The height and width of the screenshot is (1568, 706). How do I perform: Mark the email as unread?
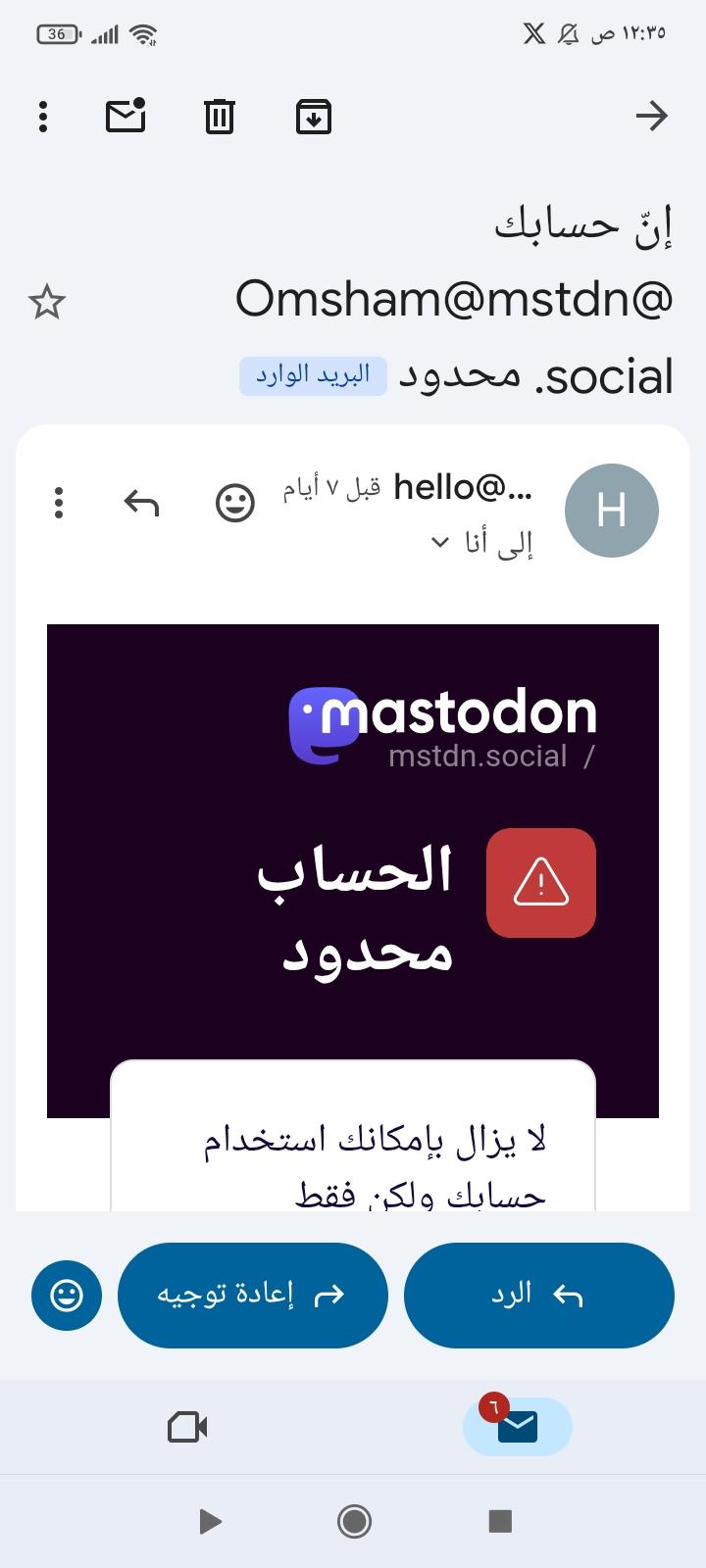(x=126, y=117)
